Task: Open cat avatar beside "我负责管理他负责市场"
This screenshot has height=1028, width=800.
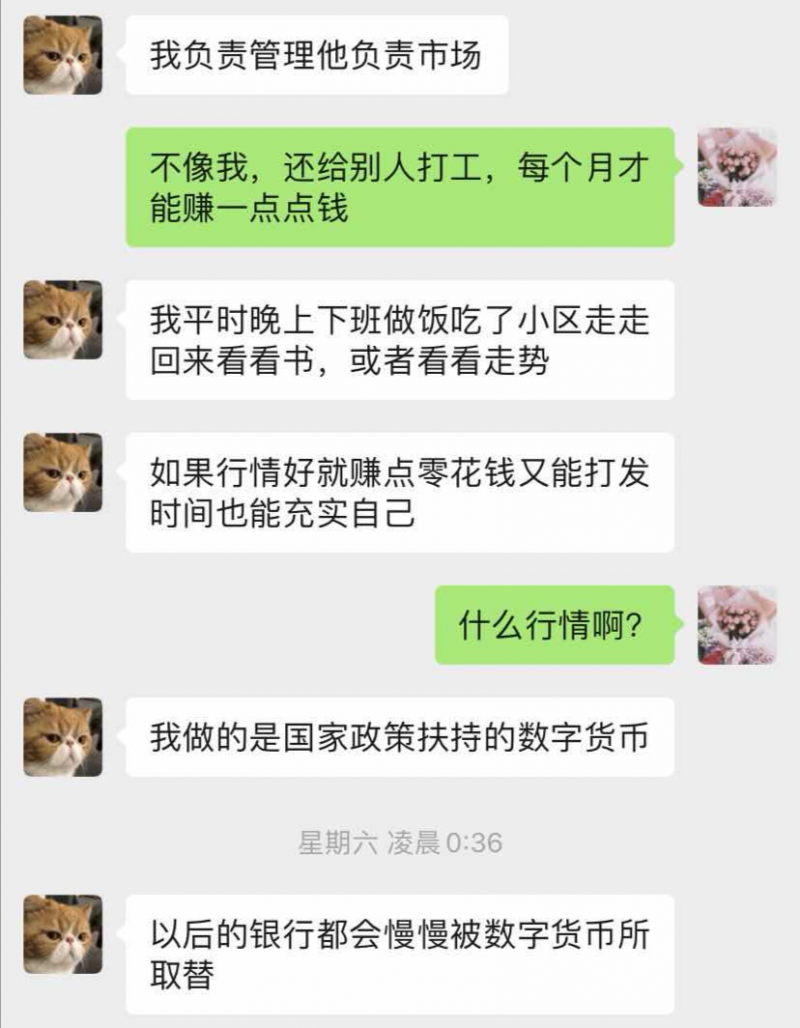Action: tap(62, 55)
